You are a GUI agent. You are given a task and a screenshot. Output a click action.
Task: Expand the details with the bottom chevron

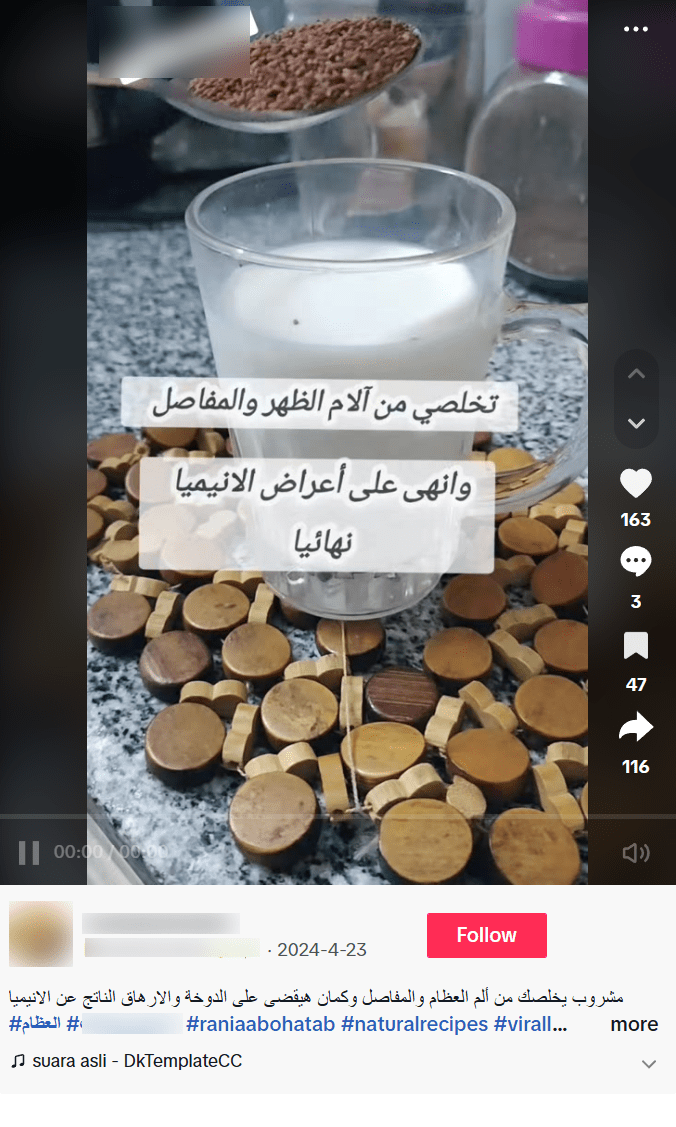click(649, 1064)
